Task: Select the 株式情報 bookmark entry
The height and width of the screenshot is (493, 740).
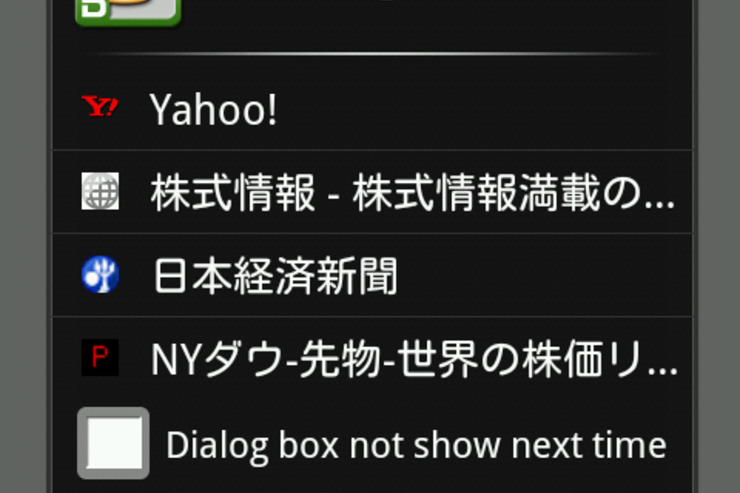Action: coord(370,192)
